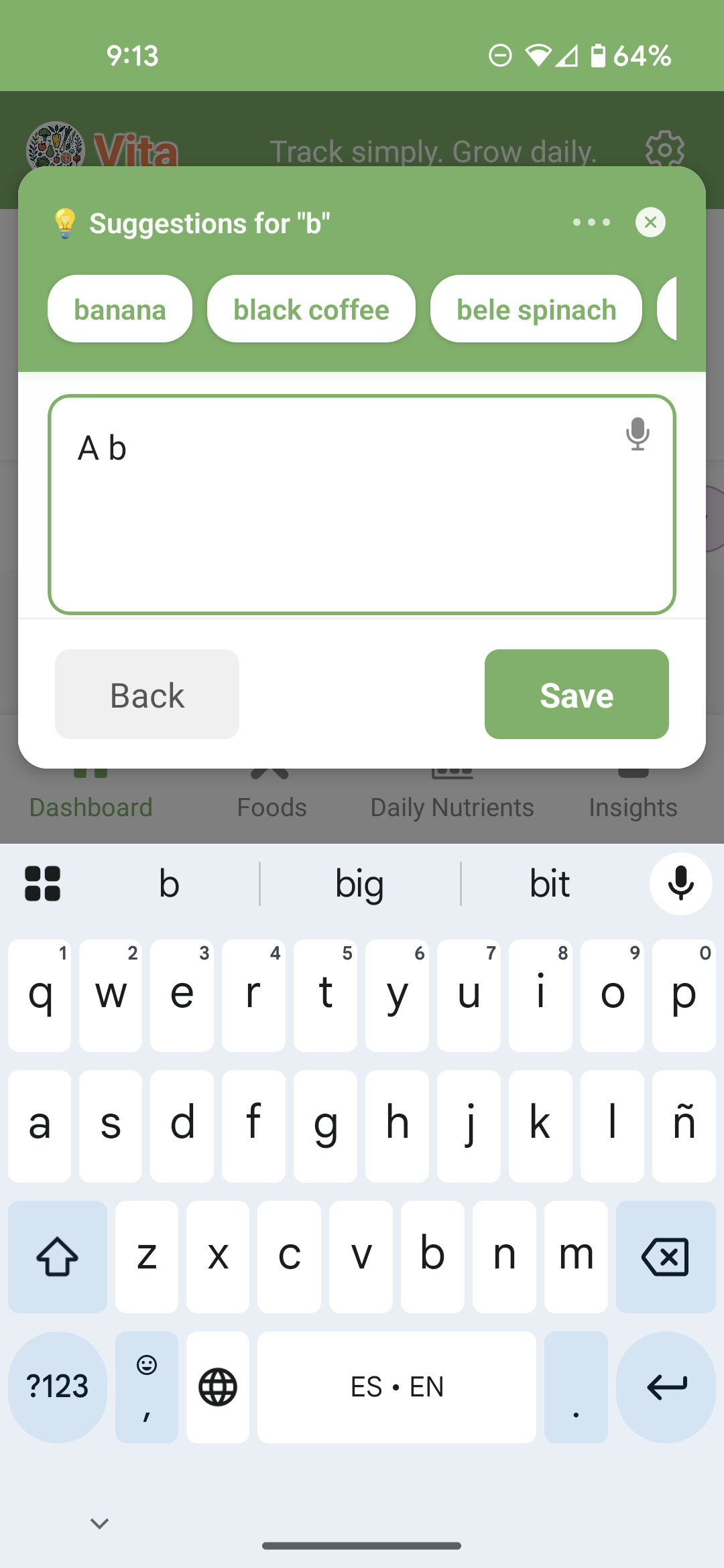
Task: Pick the bele spinach suggestion chip
Action: [x=536, y=310]
